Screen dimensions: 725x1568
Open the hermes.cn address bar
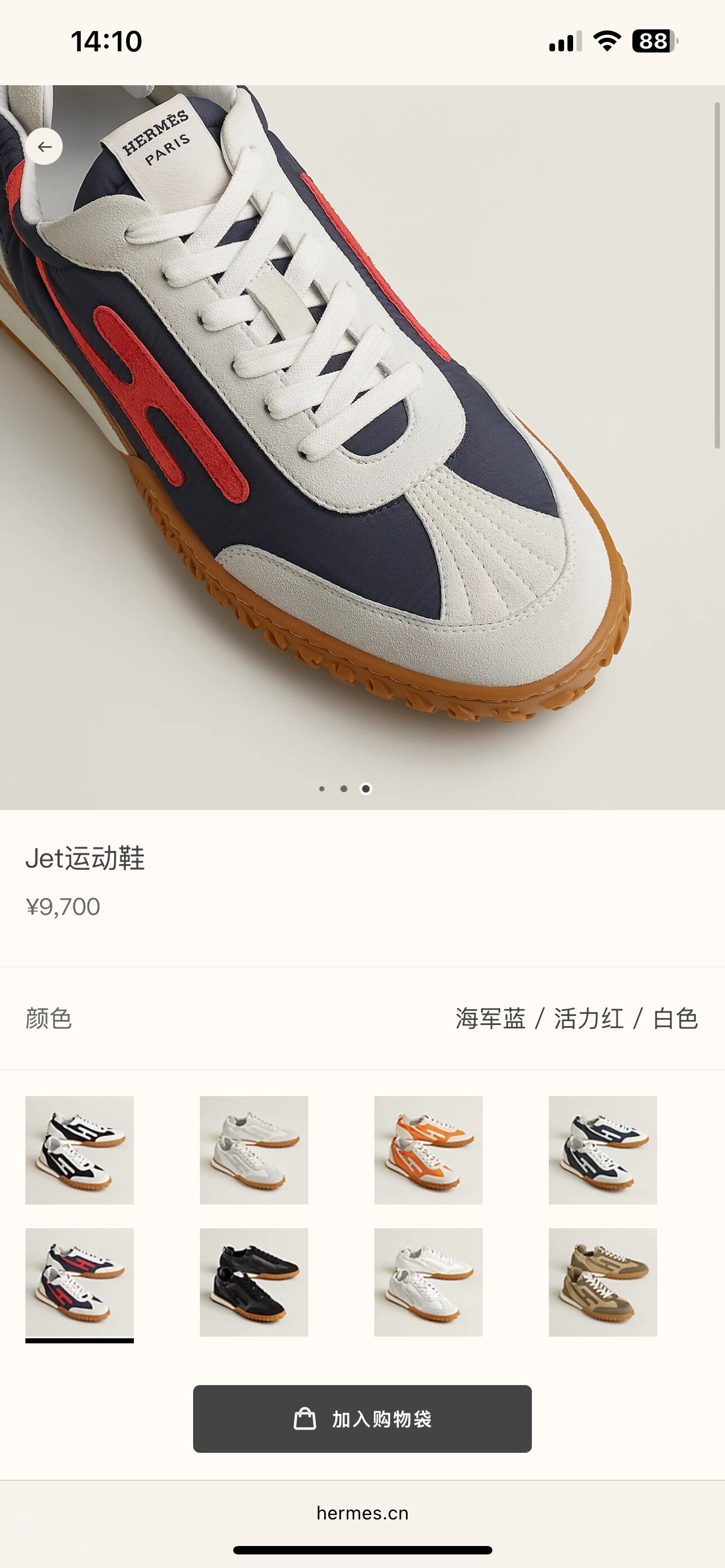point(362,1513)
